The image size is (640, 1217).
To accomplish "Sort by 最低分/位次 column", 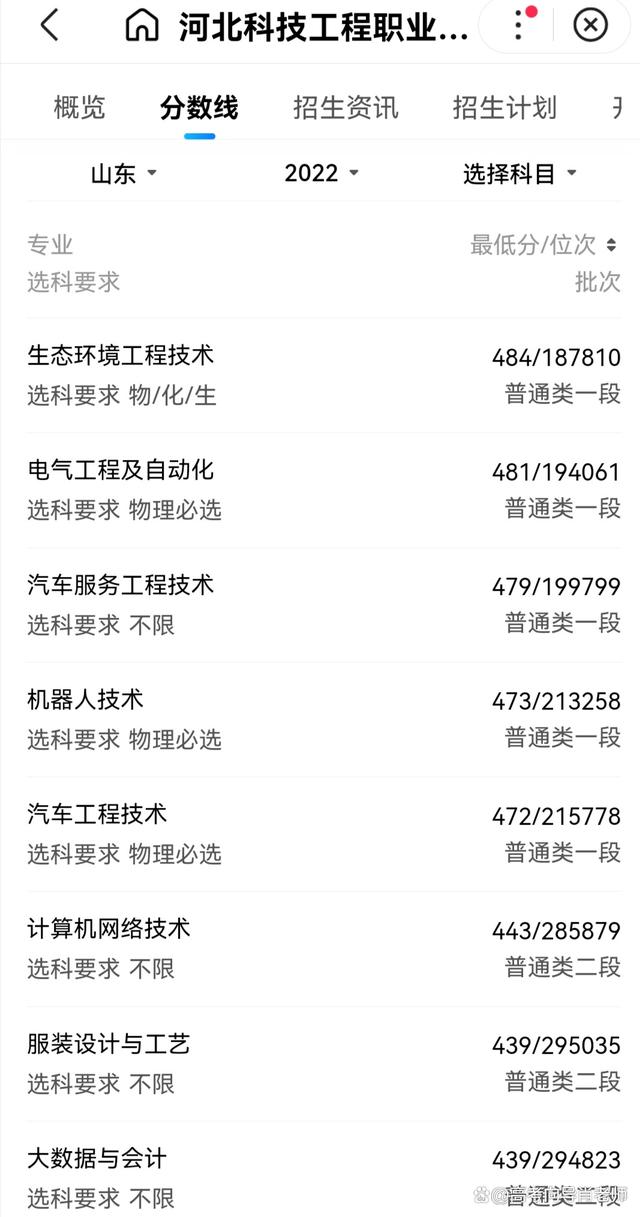I will pyautogui.click(x=544, y=244).
